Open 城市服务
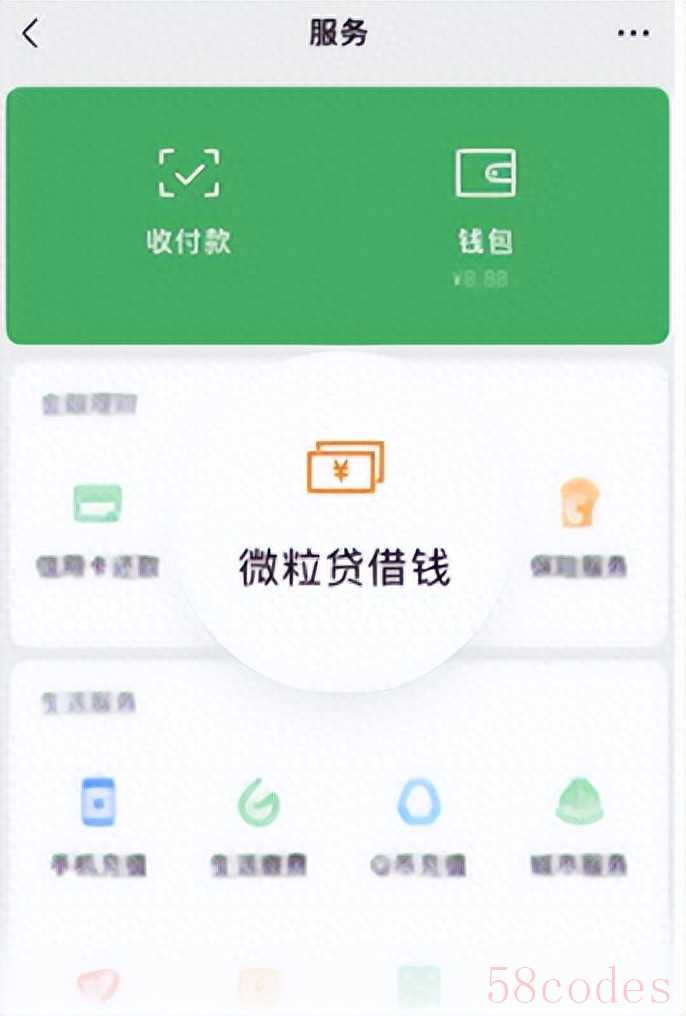Screen dimensions: 686x1016 click(578, 825)
